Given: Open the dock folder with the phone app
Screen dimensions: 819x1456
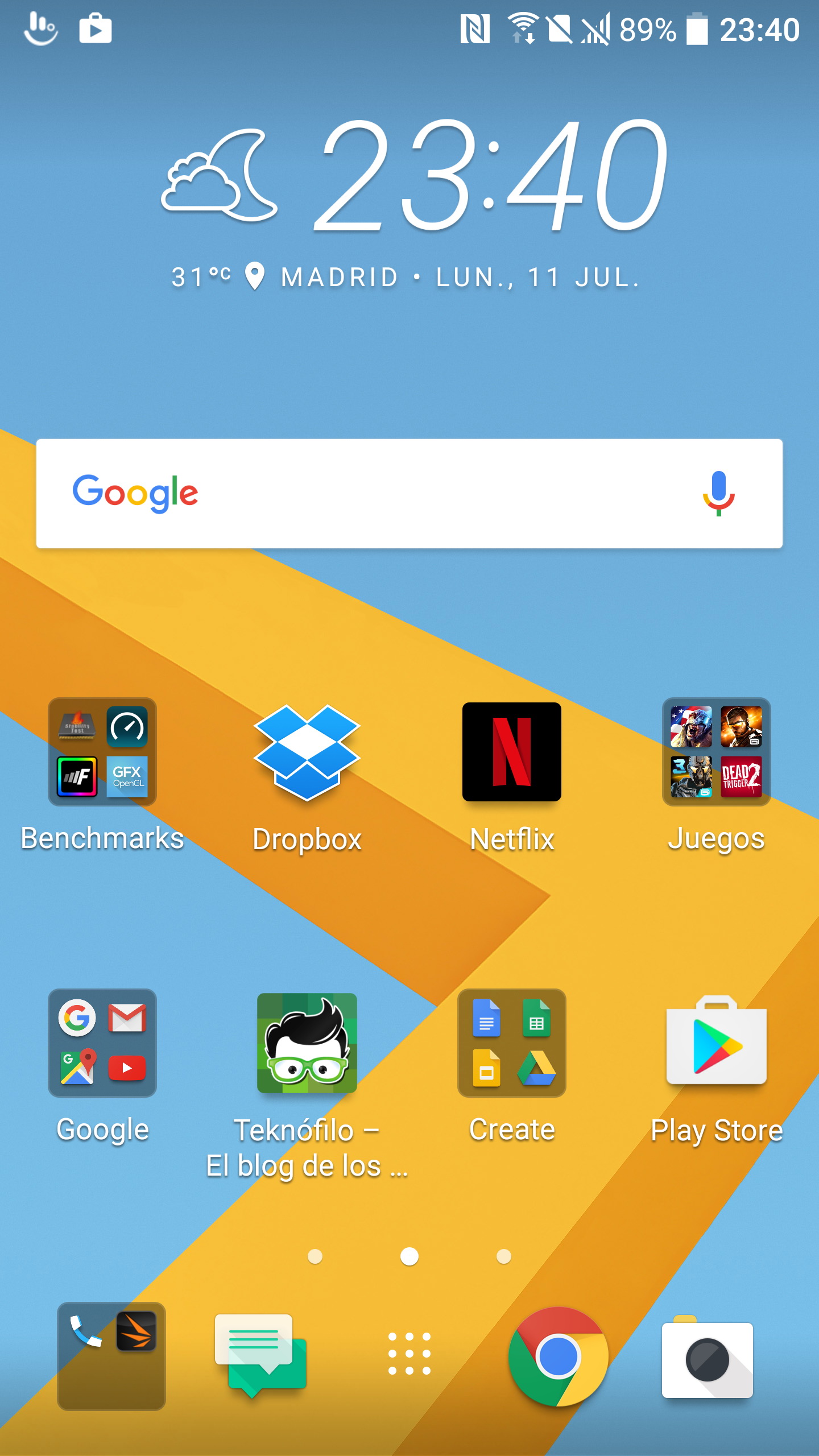Looking at the screenshot, I should [x=111, y=1356].
